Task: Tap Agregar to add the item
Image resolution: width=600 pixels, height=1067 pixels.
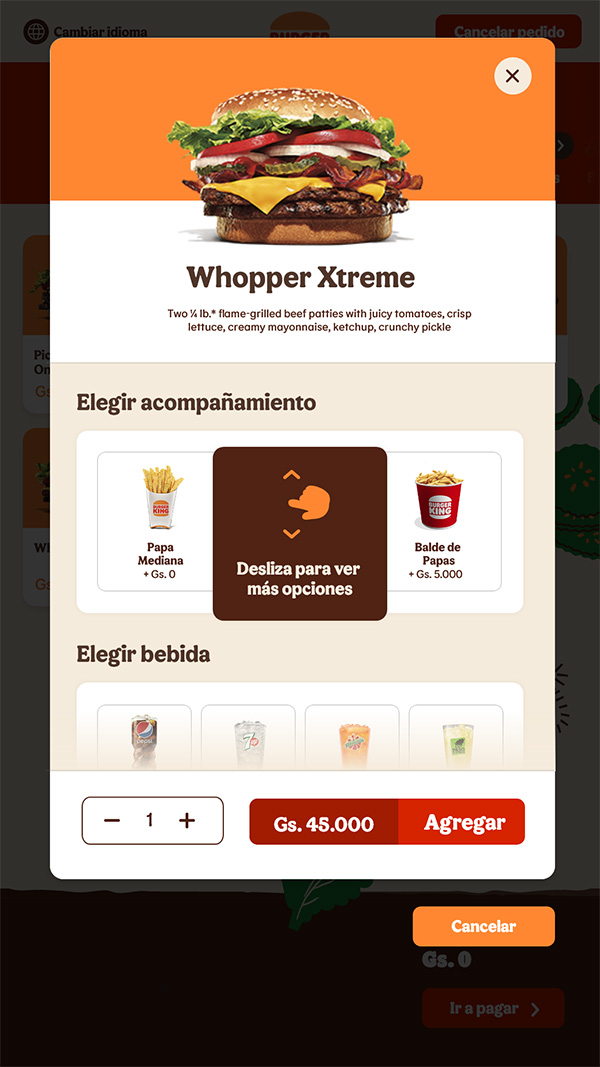Action: [463, 822]
